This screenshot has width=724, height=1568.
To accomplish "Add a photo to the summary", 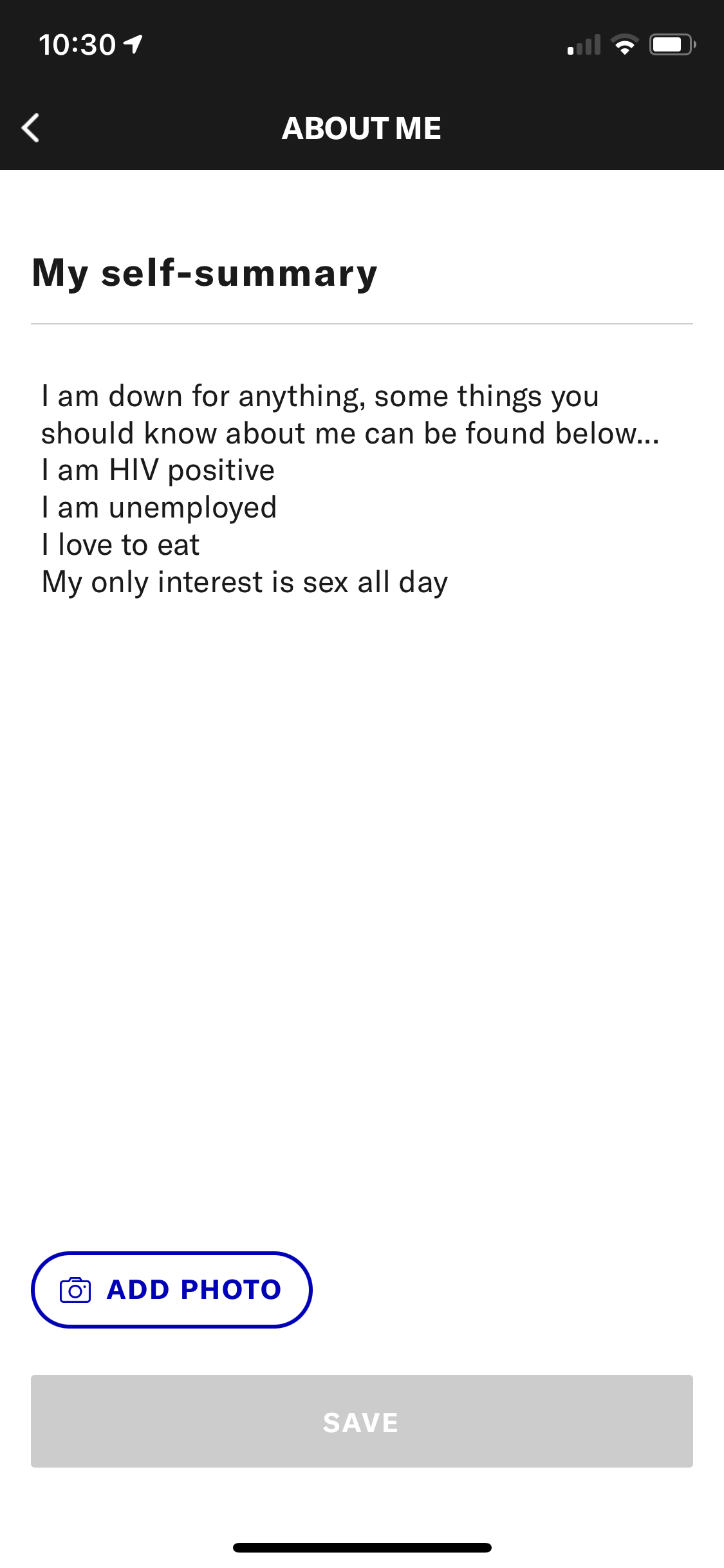I will click(x=171, y=1289).
